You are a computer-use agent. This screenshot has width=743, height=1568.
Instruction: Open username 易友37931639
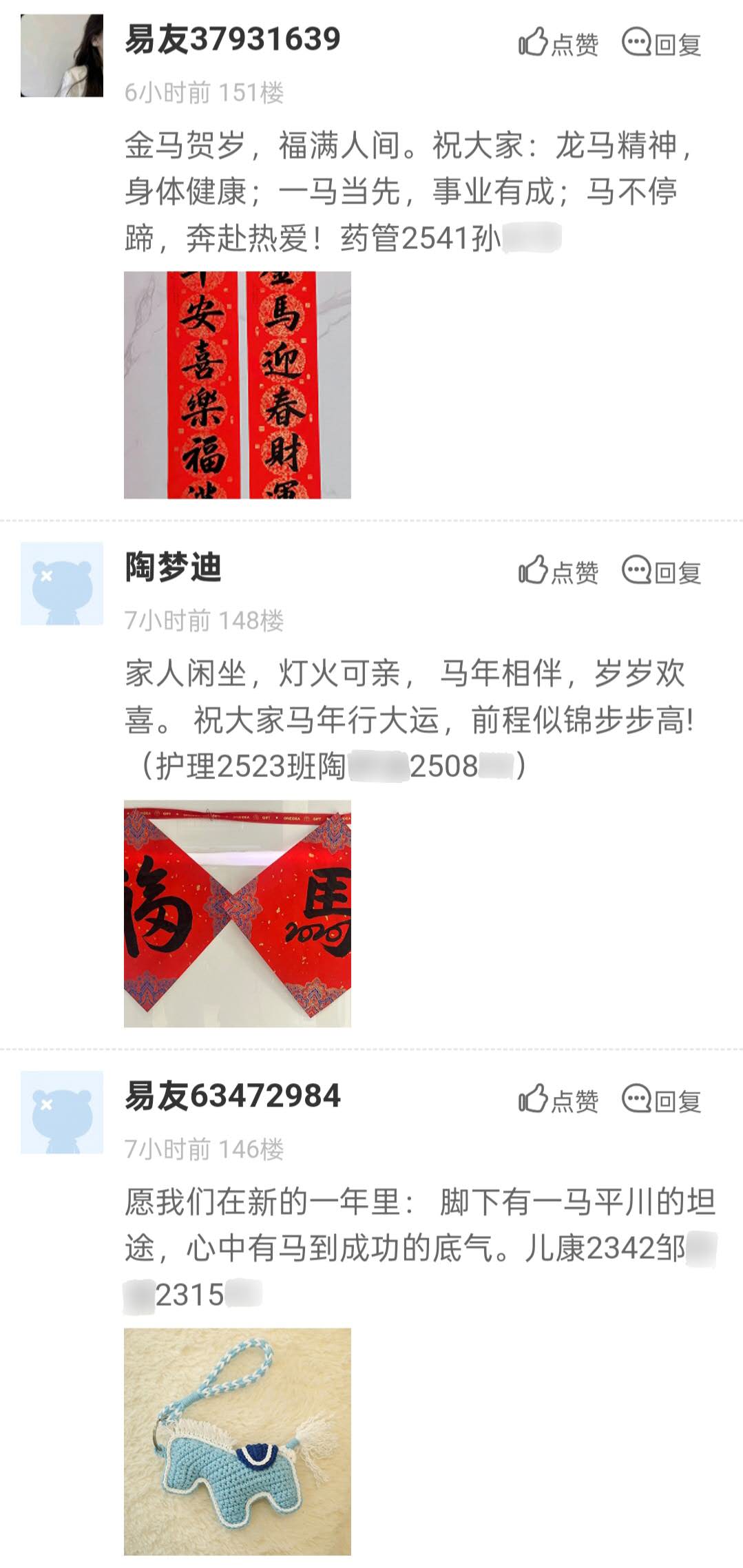point(233,39)
